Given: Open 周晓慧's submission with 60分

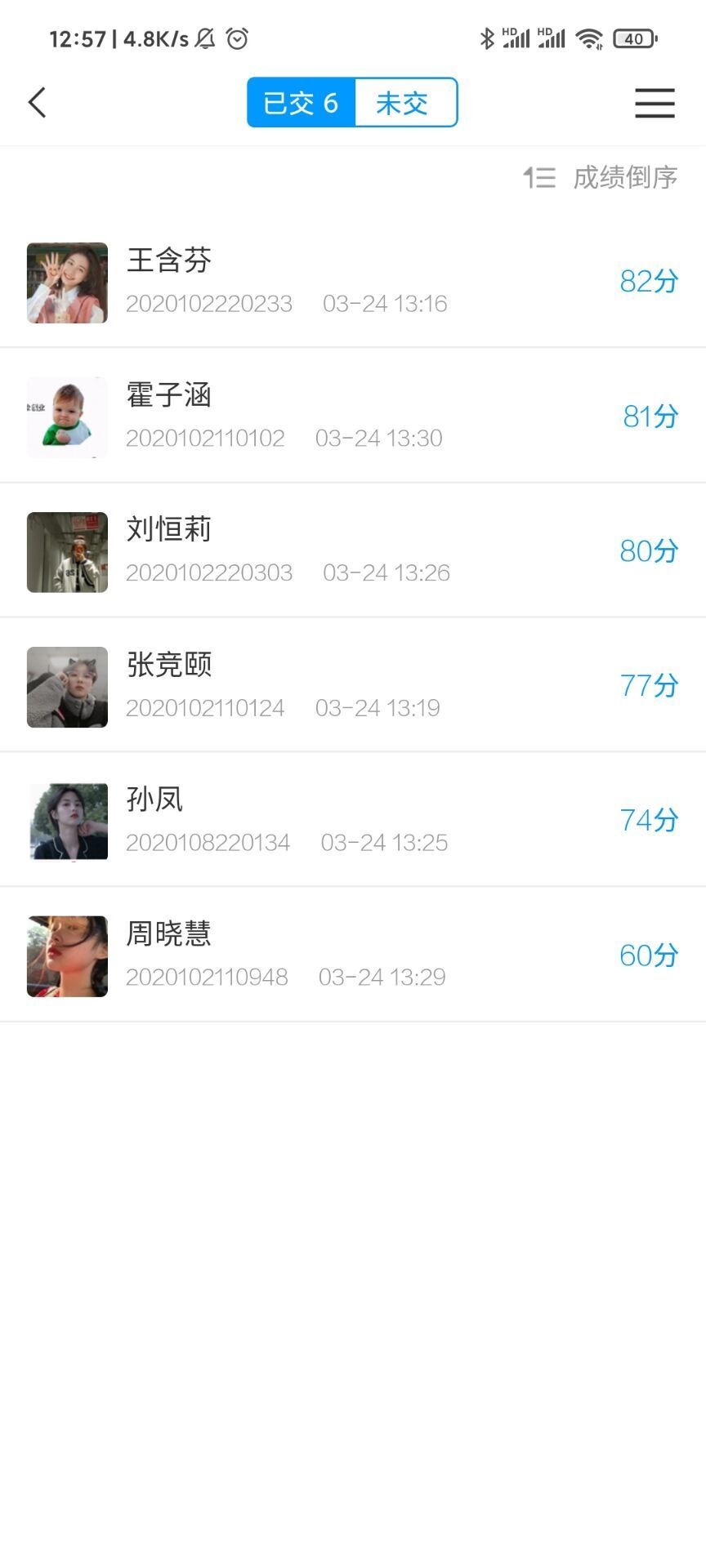Looking at the screenshot, I should pyautogui.click(x=353, y=955).
